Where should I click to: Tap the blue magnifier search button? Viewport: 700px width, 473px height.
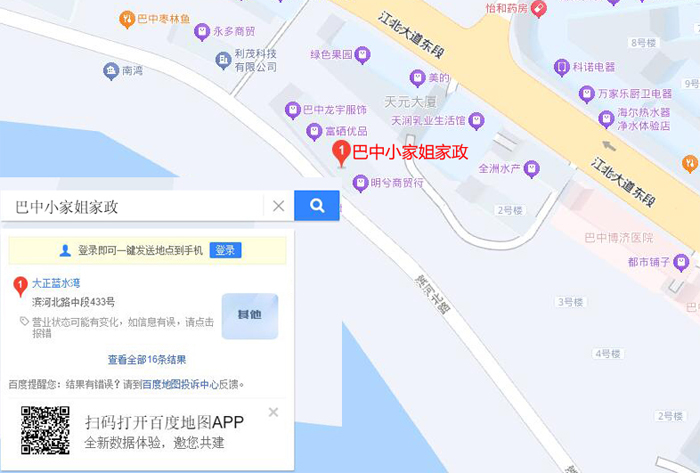click(x=317, y=206)
